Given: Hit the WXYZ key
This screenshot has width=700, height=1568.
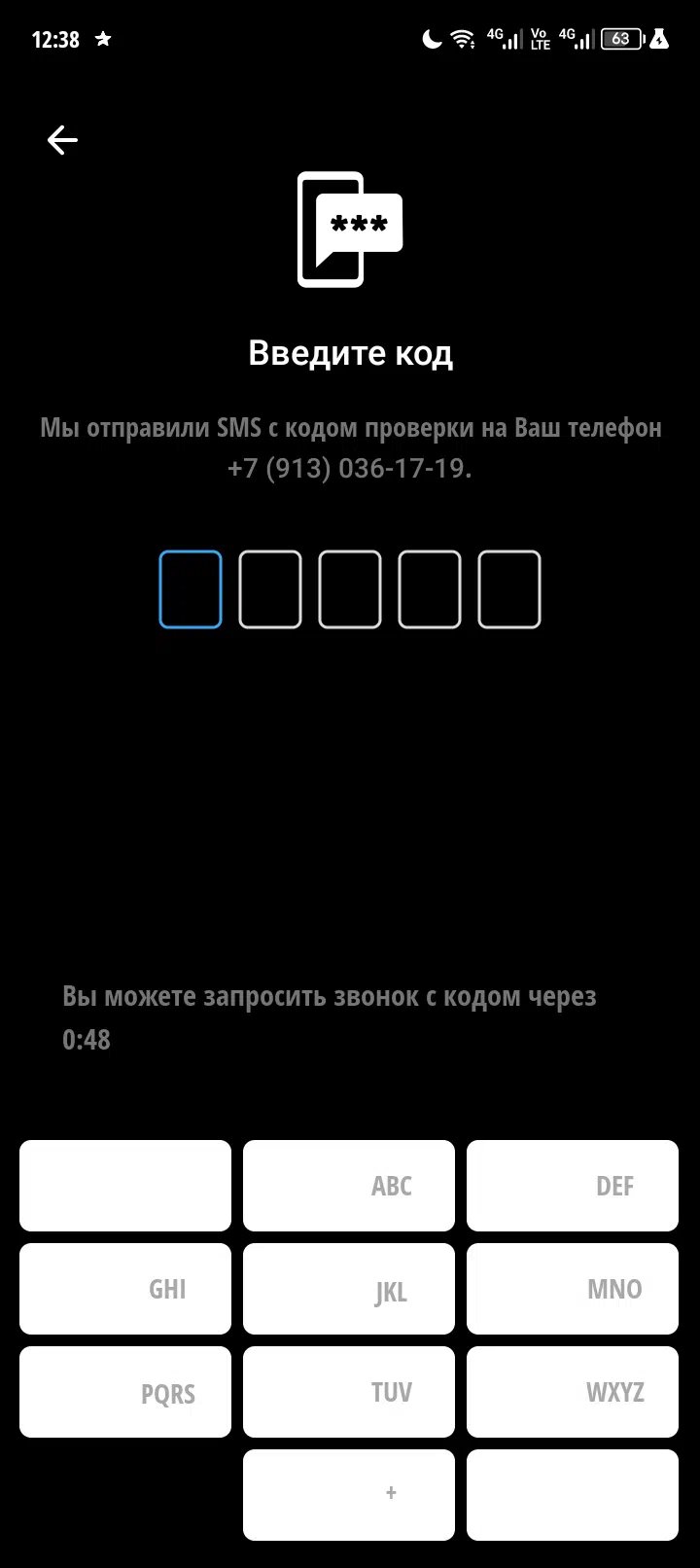Looking at the screenshot, I should tap(573, 1392).
